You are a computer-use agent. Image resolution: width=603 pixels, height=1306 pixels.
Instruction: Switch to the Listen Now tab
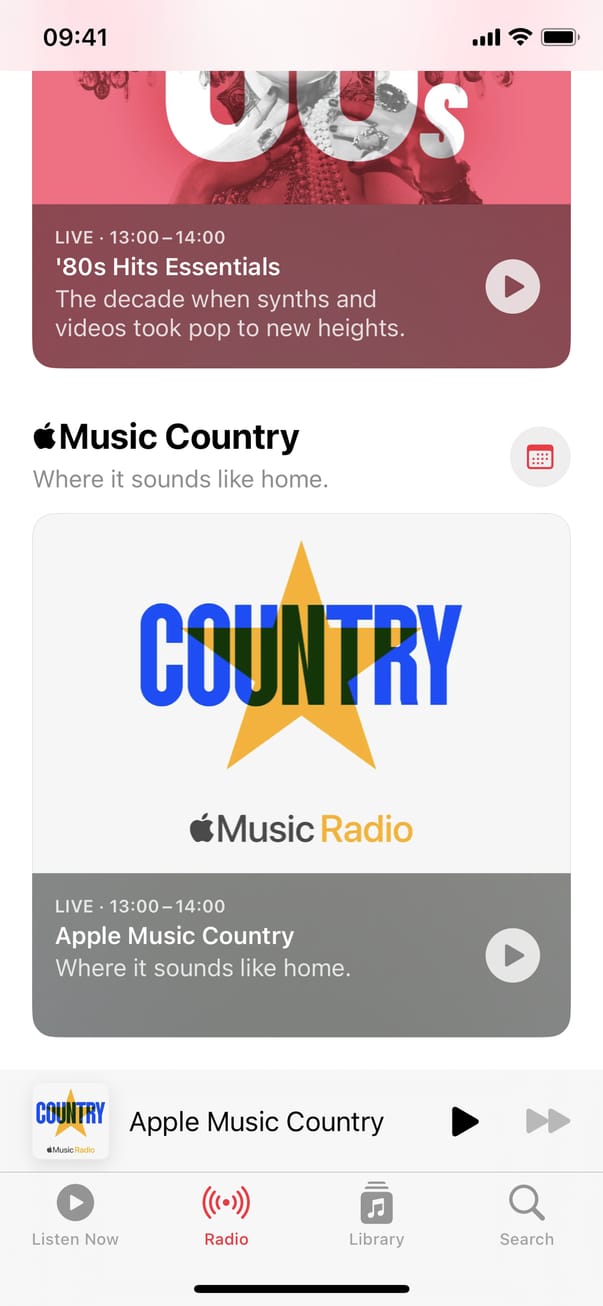point(75,1215)
